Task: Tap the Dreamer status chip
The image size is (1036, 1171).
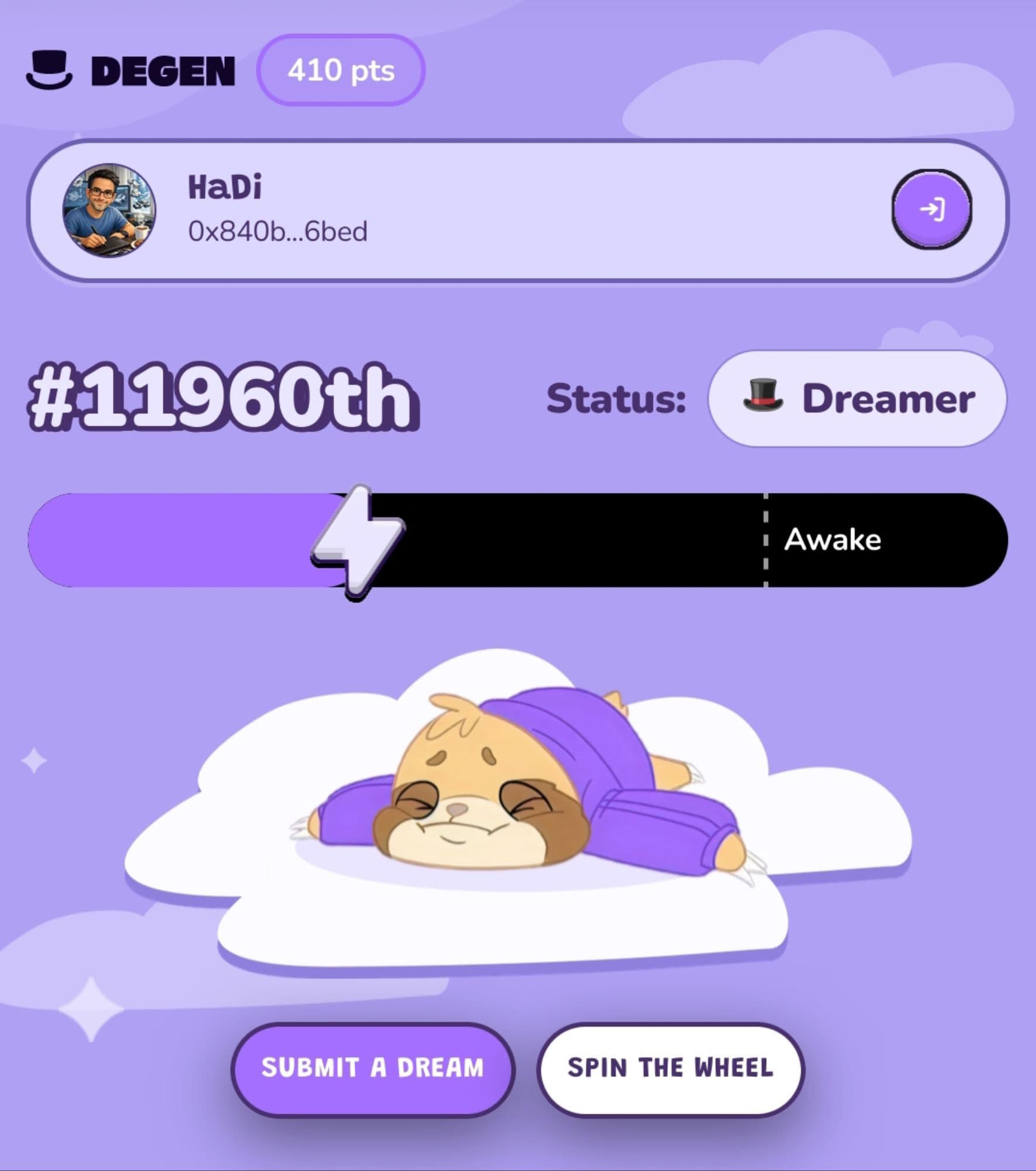Action: click(857, 398)
